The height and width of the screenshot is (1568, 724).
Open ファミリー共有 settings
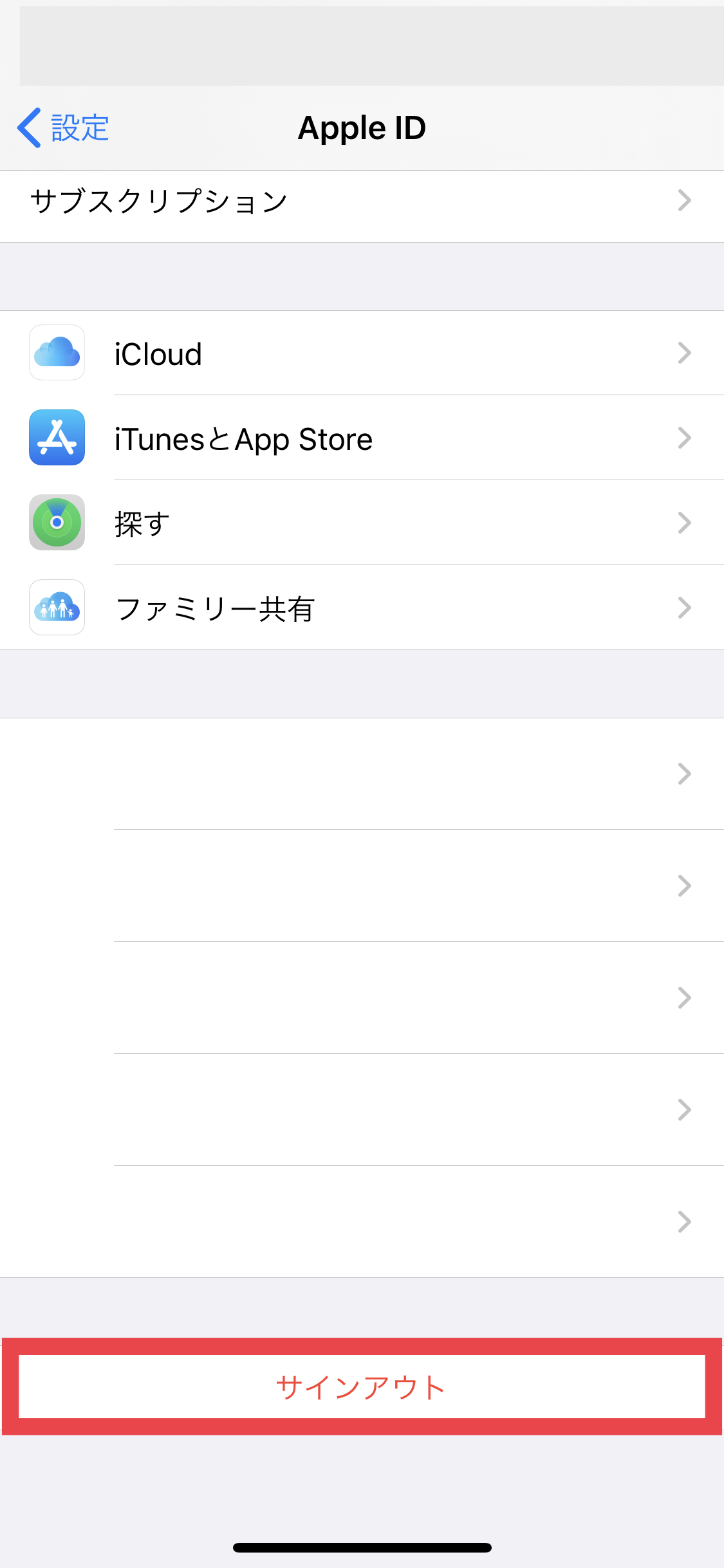(x=362, y=608)
